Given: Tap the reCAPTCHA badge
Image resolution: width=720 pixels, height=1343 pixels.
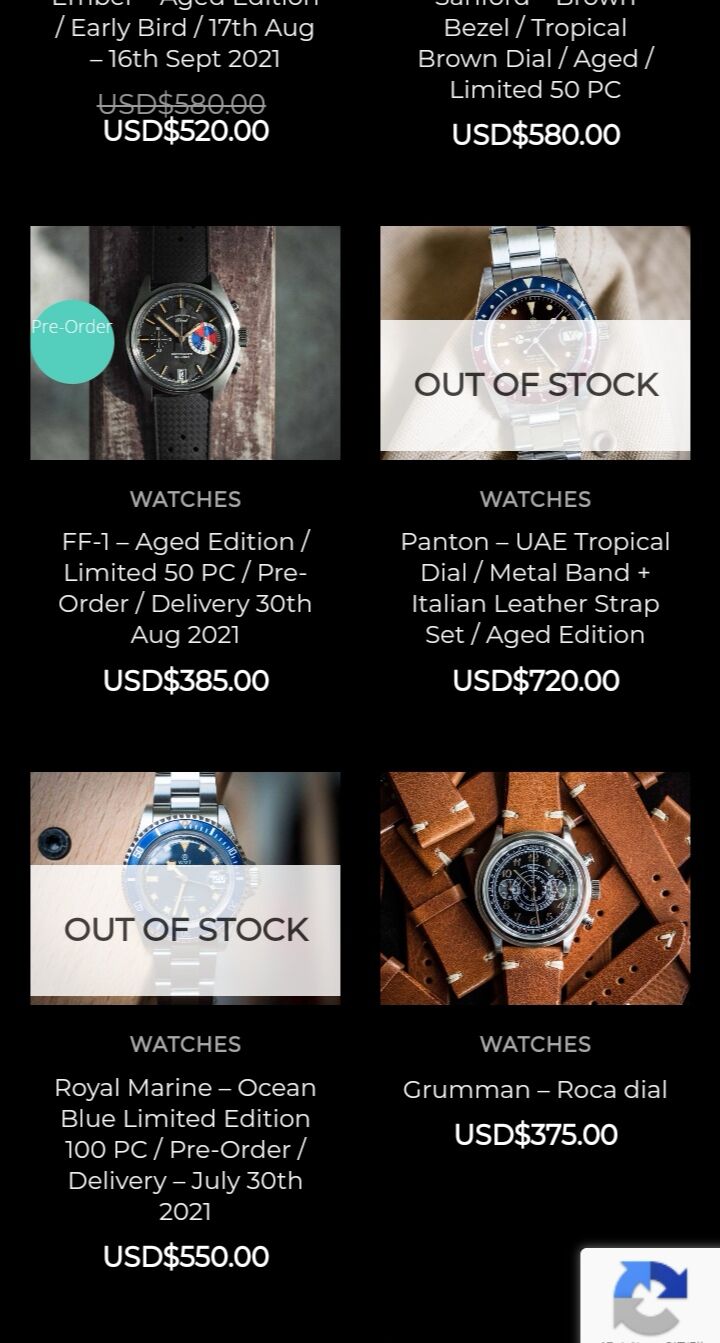Looking at the screenshot, I should point(650,1295).
